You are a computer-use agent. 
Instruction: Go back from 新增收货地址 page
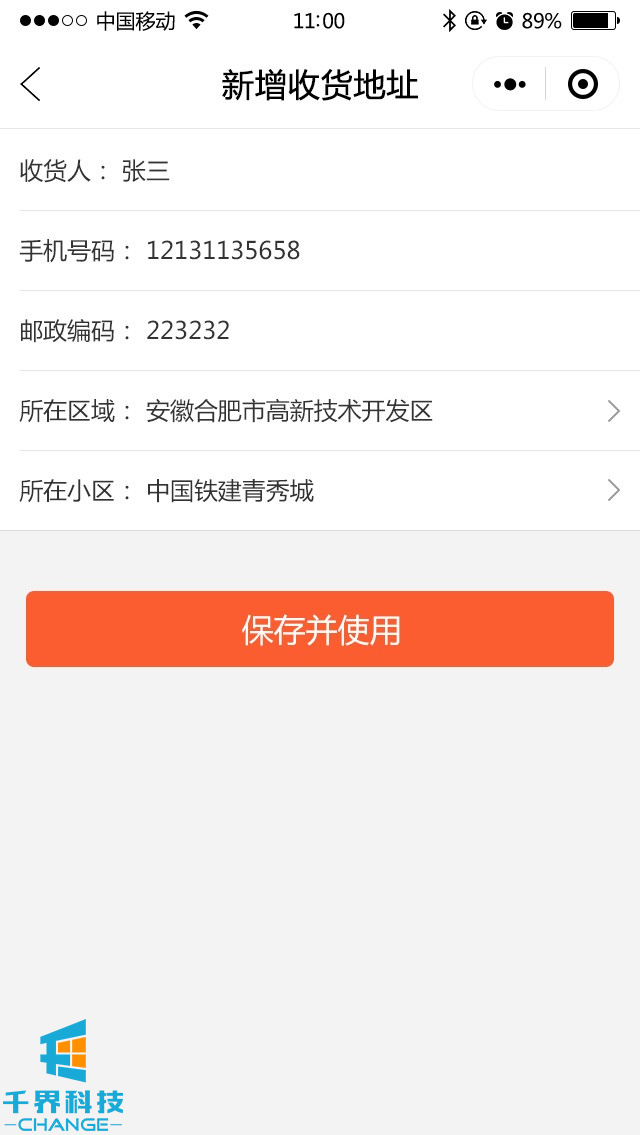point(31,84)
